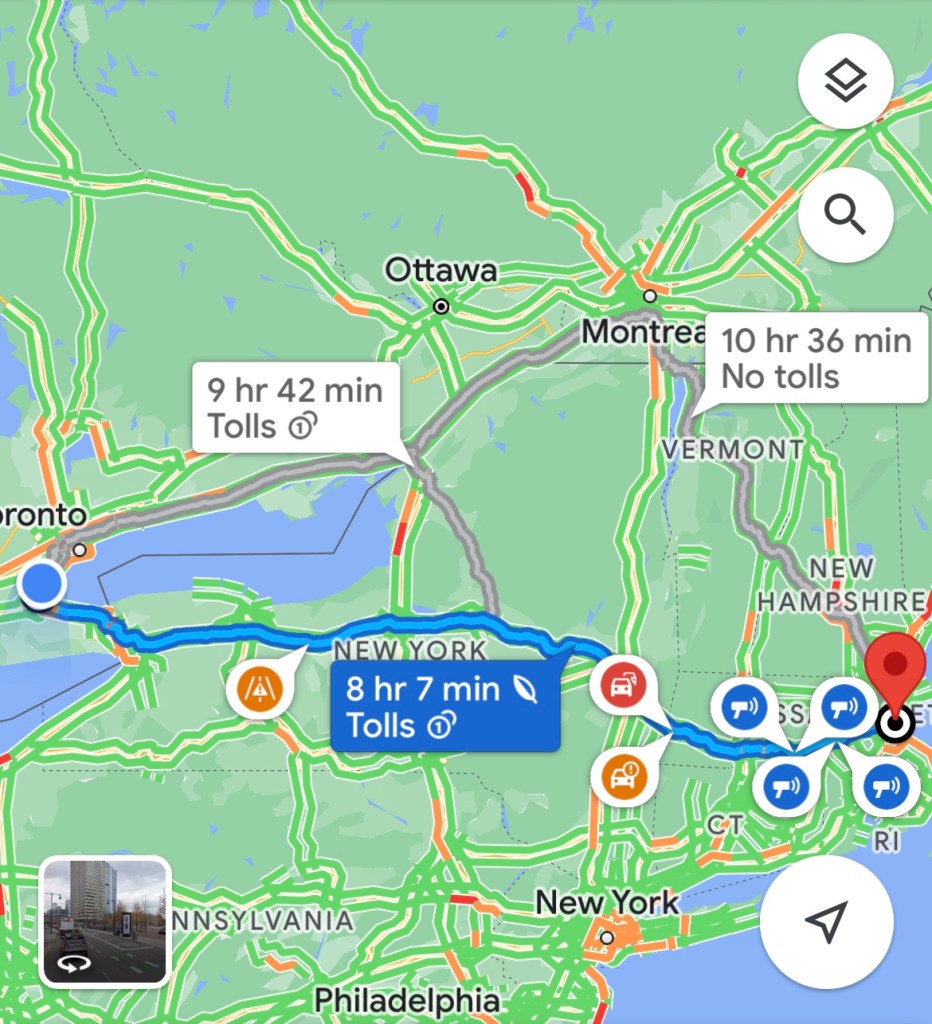Tap the selected 8 hr 7 min route label
Screen dimensions: 932x1024
445,706
